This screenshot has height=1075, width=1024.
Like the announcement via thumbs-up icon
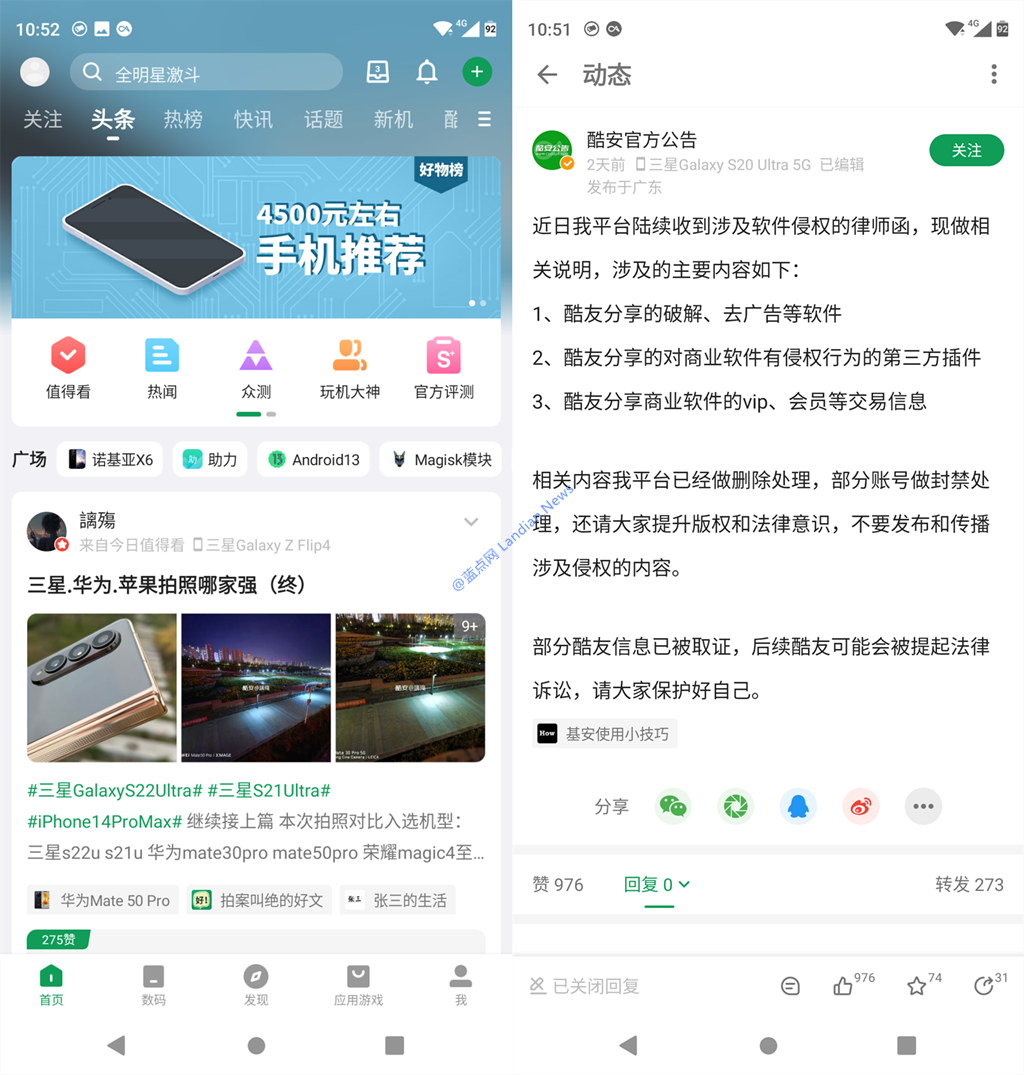(x=843, y=986)
